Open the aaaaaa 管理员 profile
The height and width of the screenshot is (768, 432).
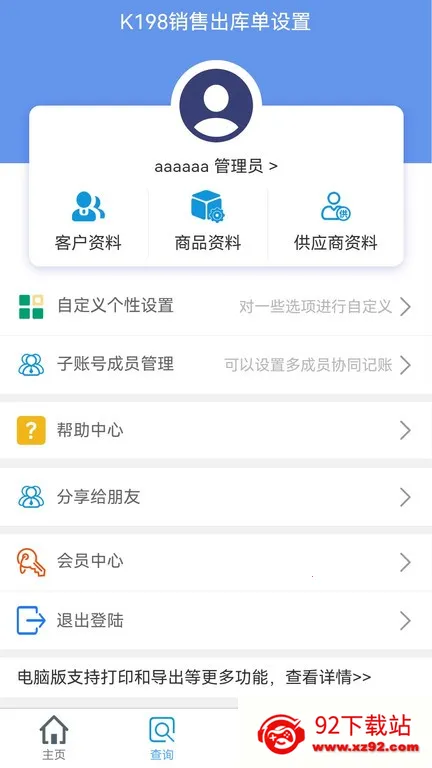click(x=216, y=167)
